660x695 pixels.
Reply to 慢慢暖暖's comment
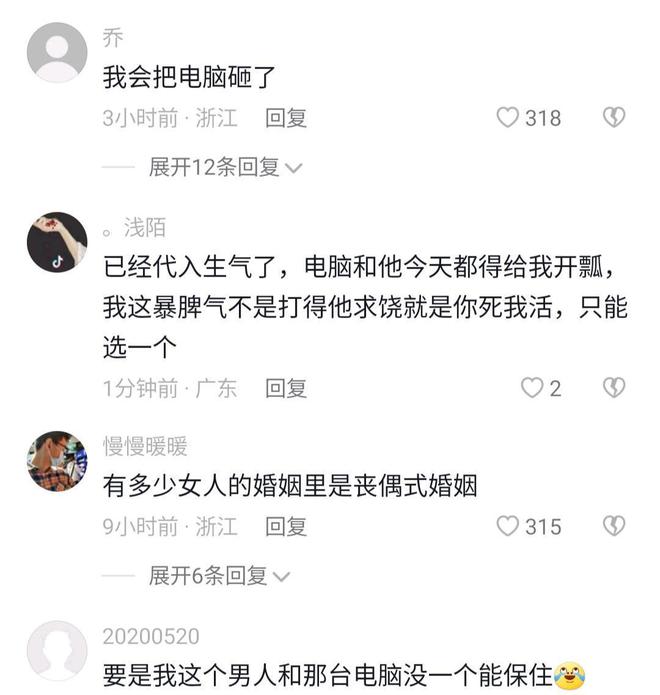285,526
